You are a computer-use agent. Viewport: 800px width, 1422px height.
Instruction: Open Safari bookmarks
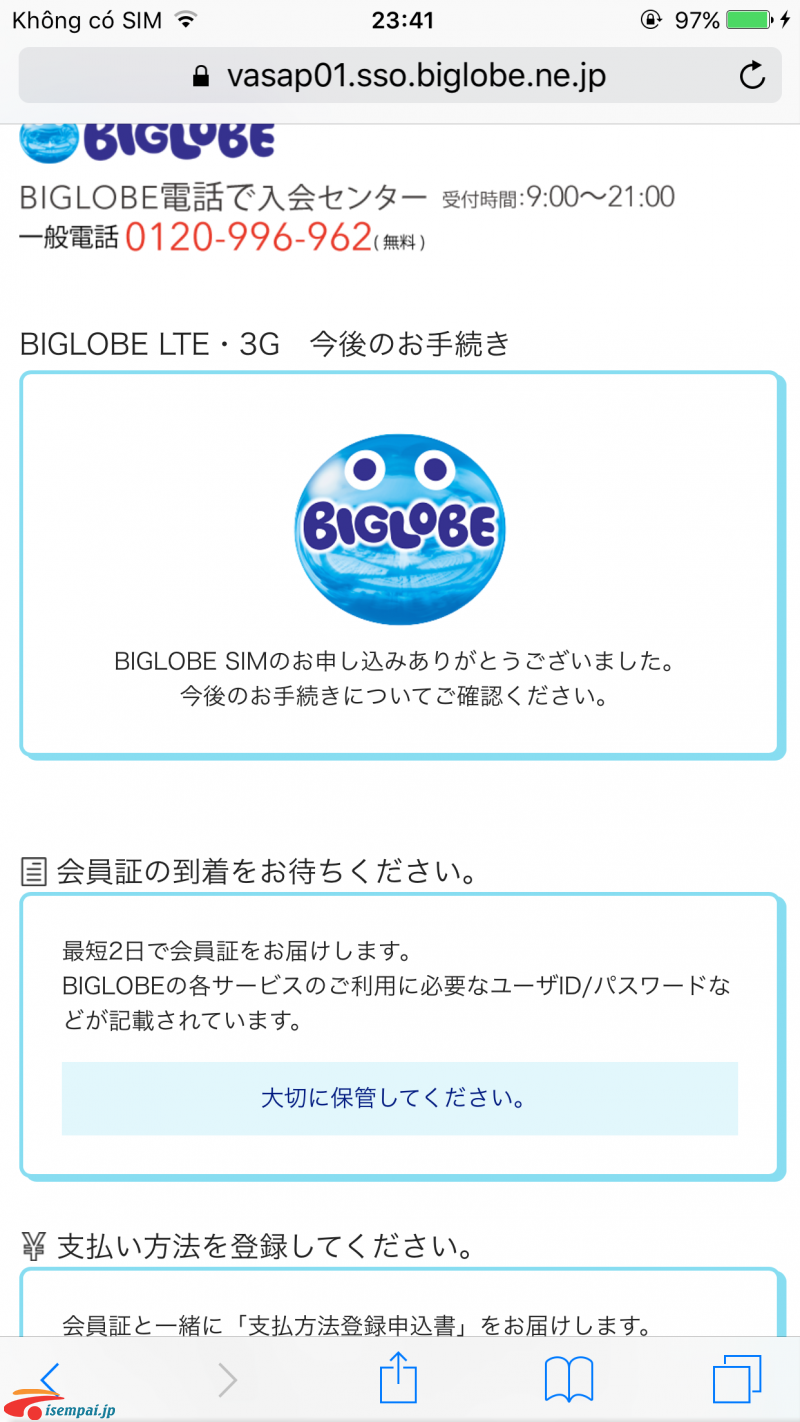pos(568,1380)
